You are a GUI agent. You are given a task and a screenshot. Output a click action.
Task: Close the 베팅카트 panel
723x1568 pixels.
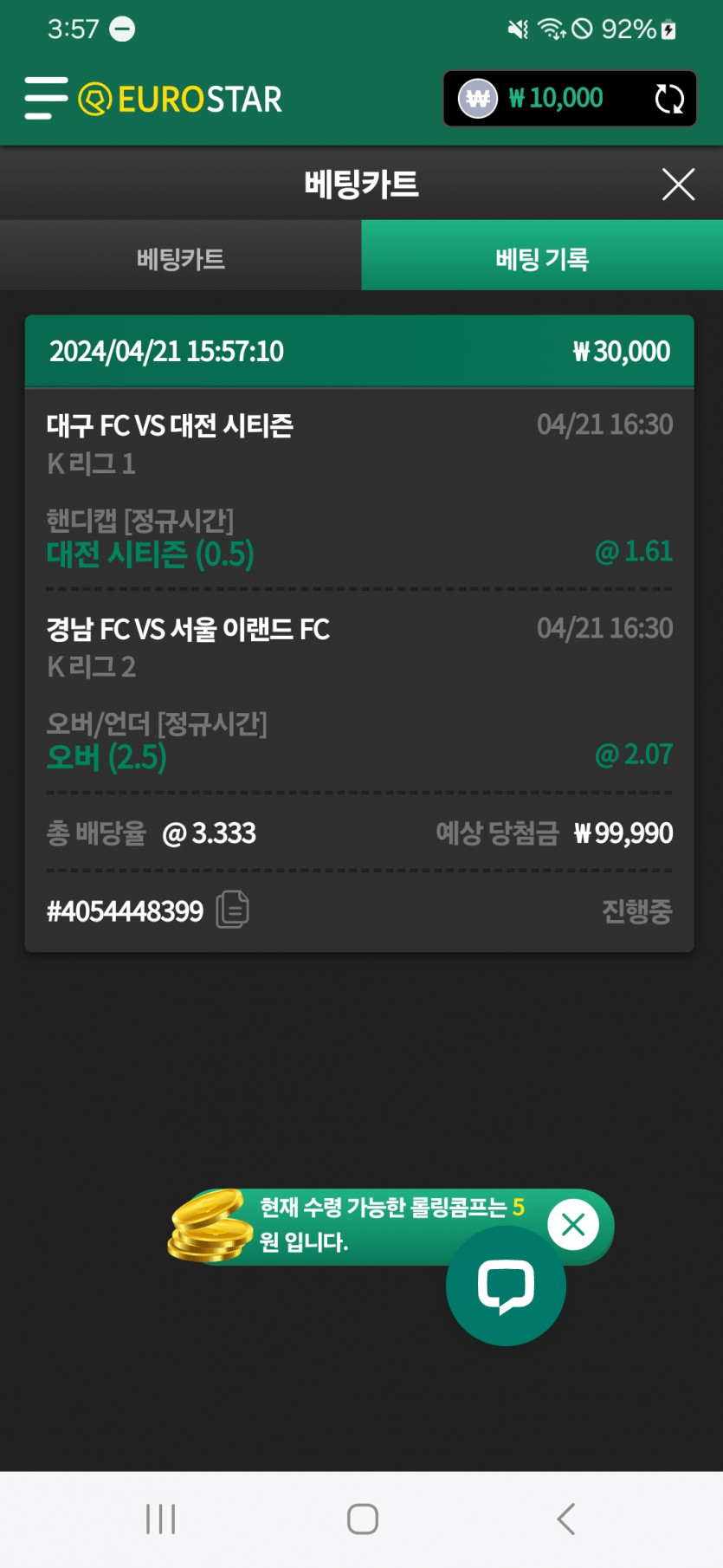[x=678, y=184]
